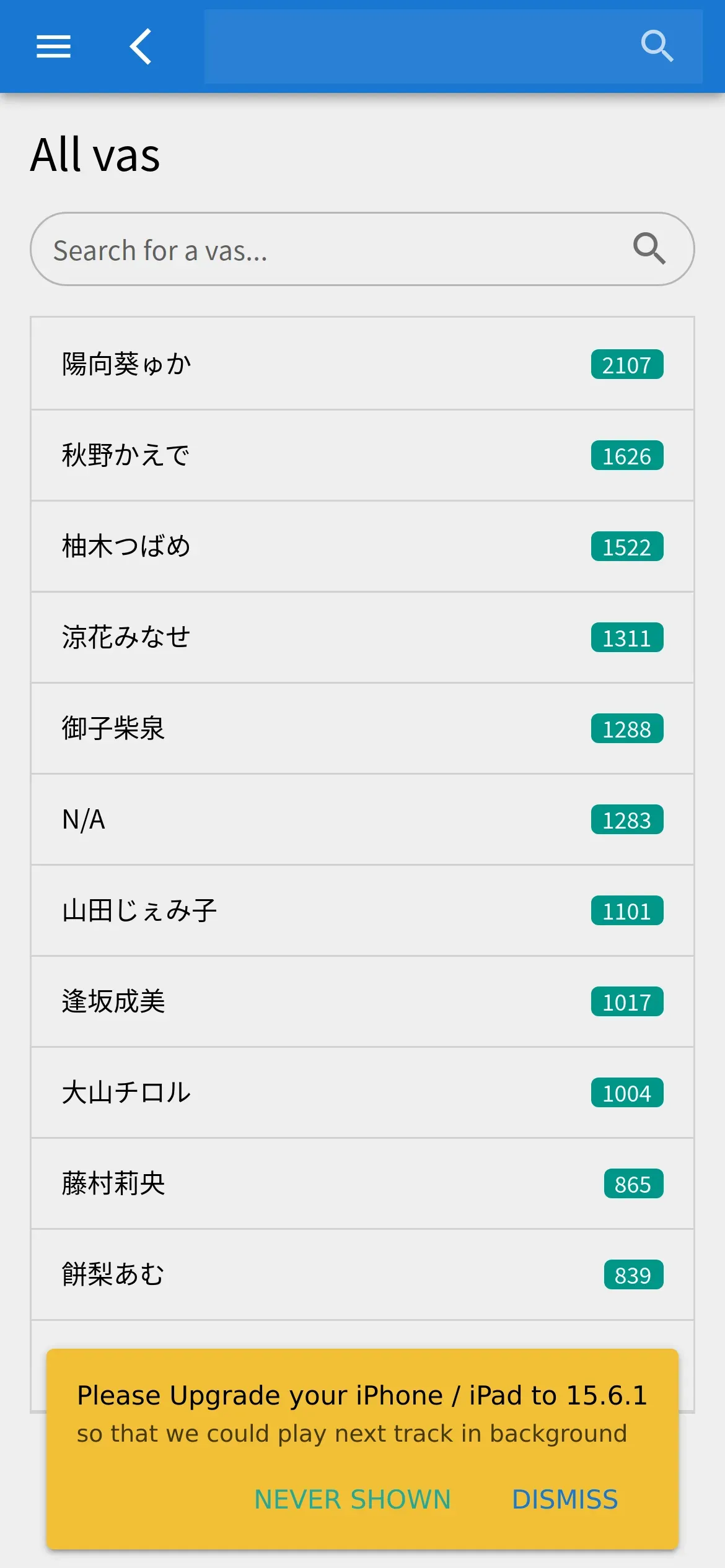Open 陽向葵ゅか with 2107 works
Image resolution: width=725 pixels, height=1568 pixels.
pos(362,364)
